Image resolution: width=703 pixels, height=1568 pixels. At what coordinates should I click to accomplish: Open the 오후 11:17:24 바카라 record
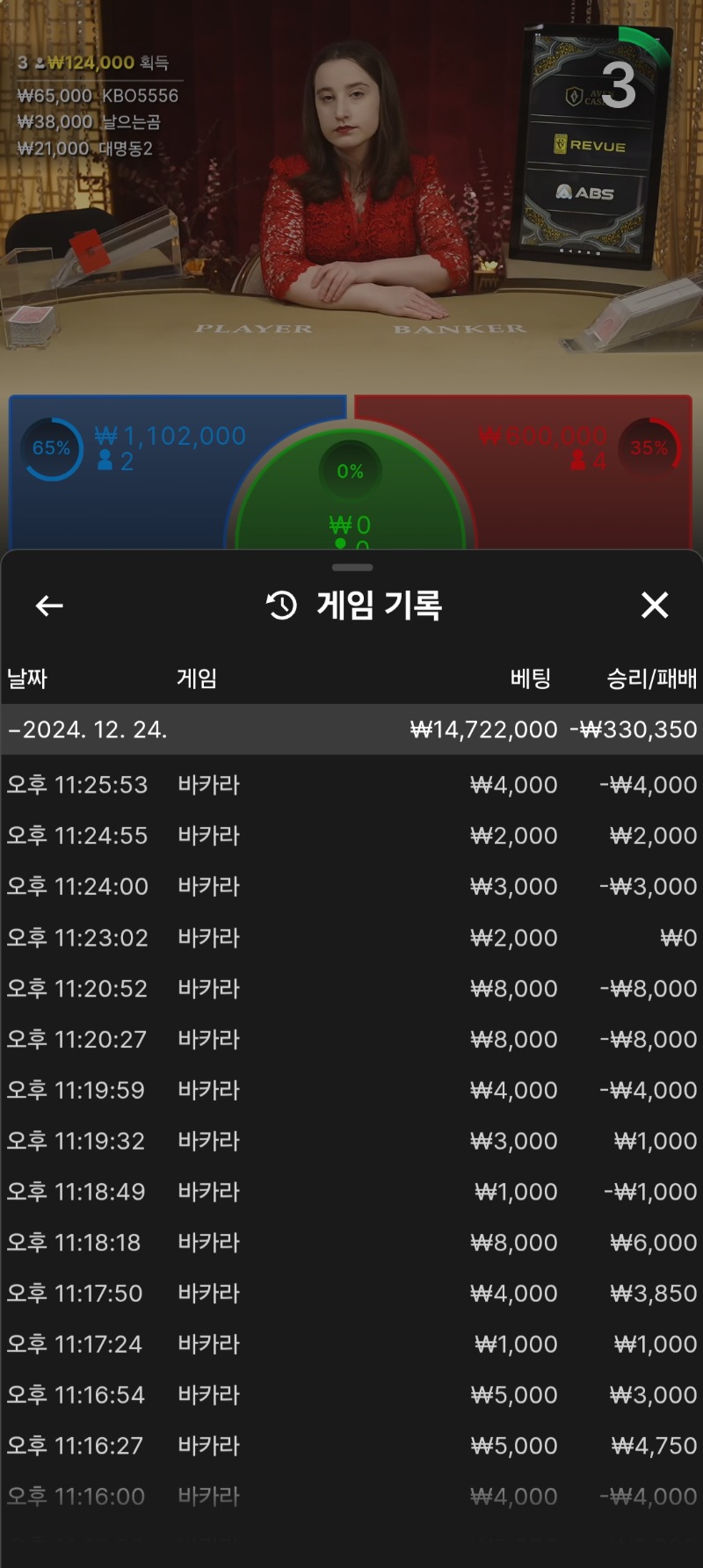tap(351, 1345)
